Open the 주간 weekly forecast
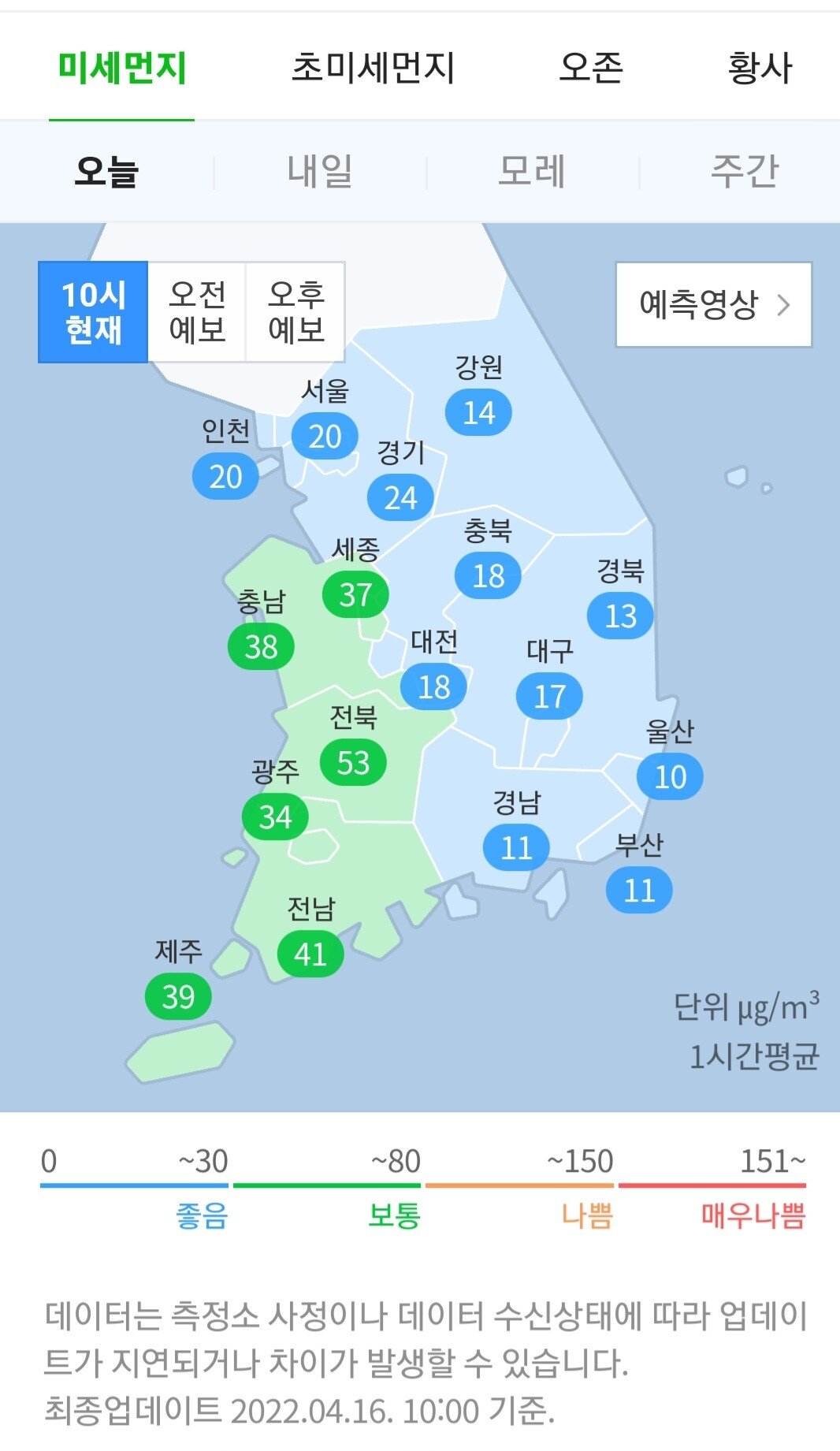Viewport: 840px width, 1451px height. click(744, 171)
